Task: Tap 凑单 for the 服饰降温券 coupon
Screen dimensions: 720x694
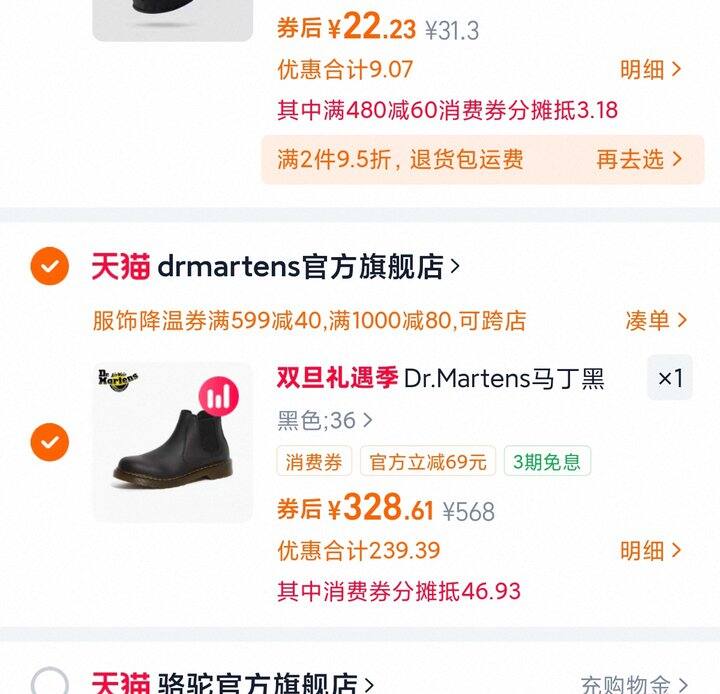Action: pos(656,321)
